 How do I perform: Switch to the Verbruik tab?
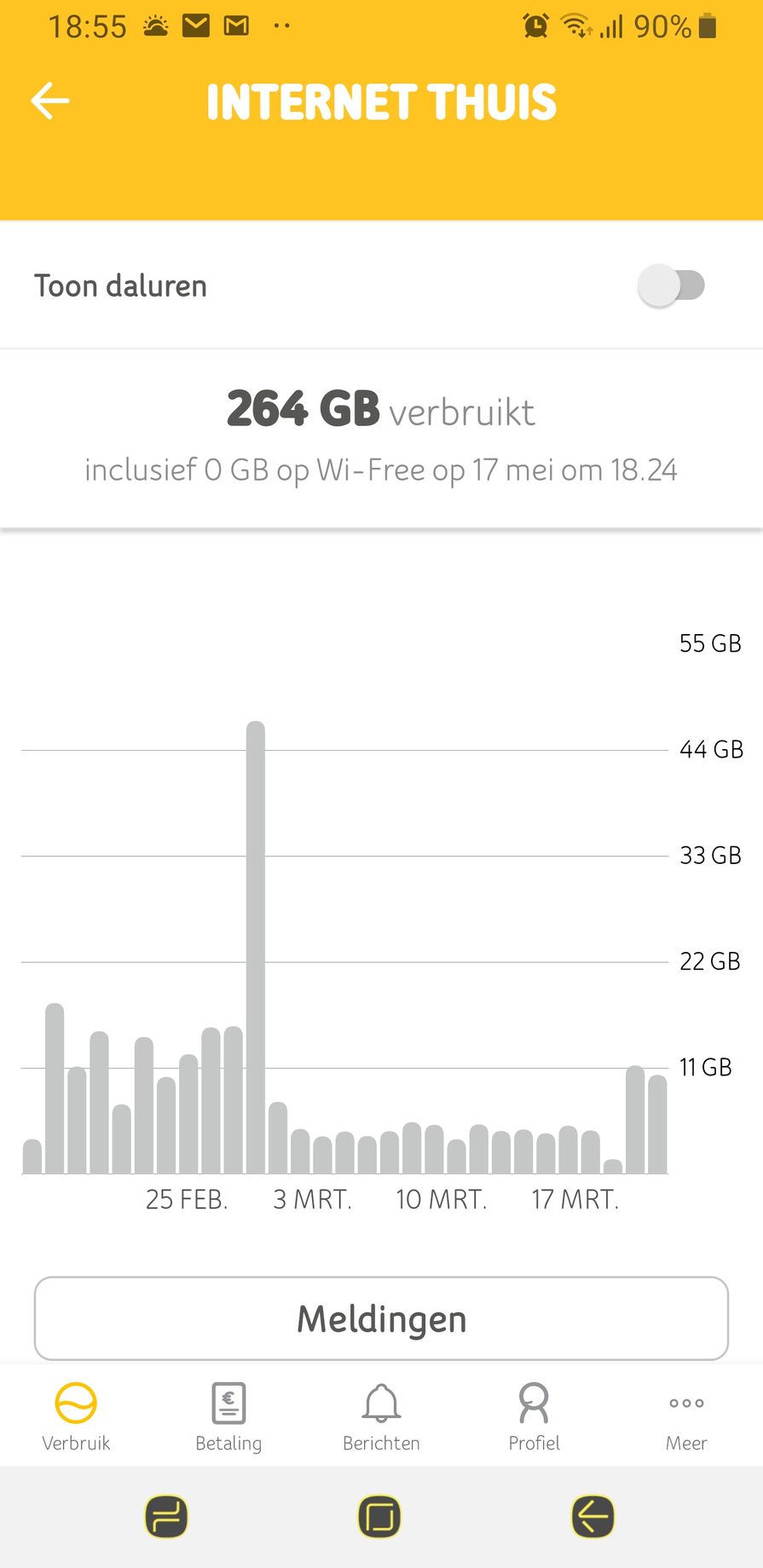(76, 1416)
